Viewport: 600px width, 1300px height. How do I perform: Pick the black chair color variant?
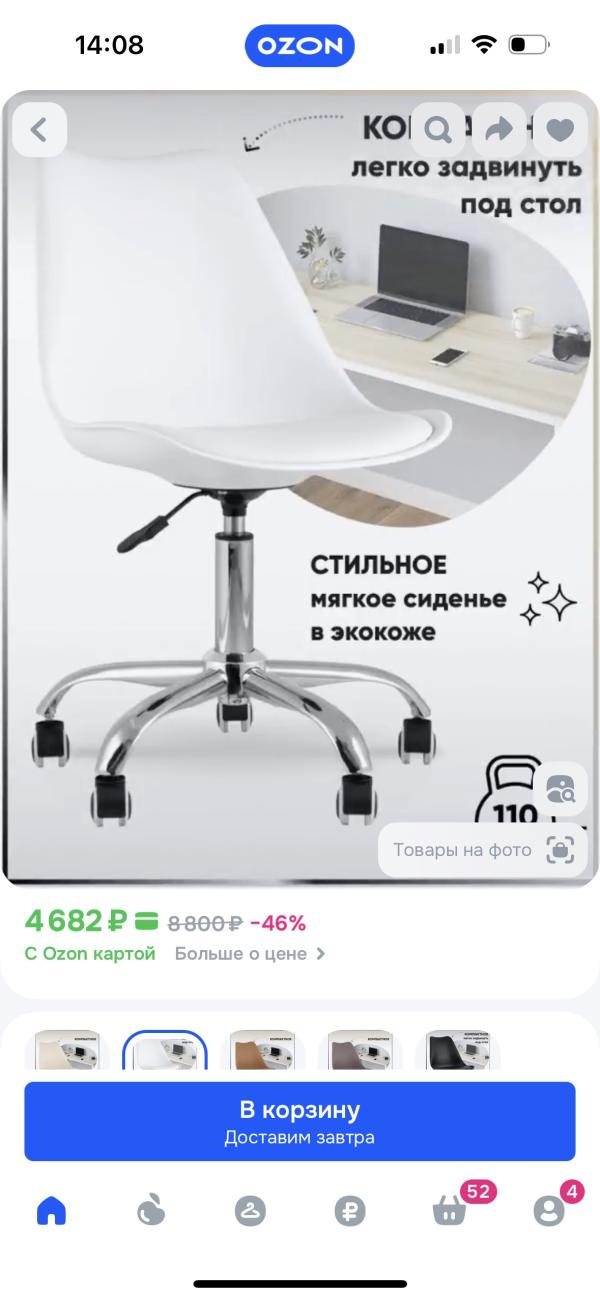pyautogui.click(x=457, y=1050)
